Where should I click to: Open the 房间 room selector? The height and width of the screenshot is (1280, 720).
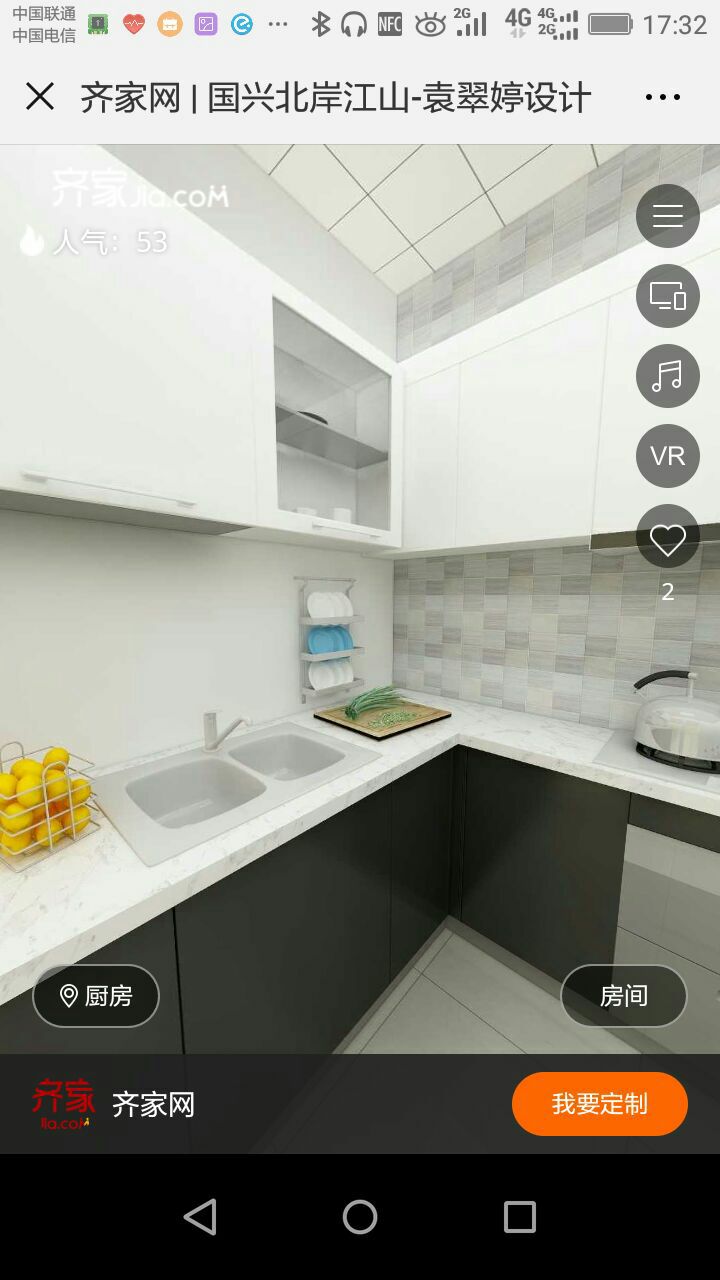point(624,996)
